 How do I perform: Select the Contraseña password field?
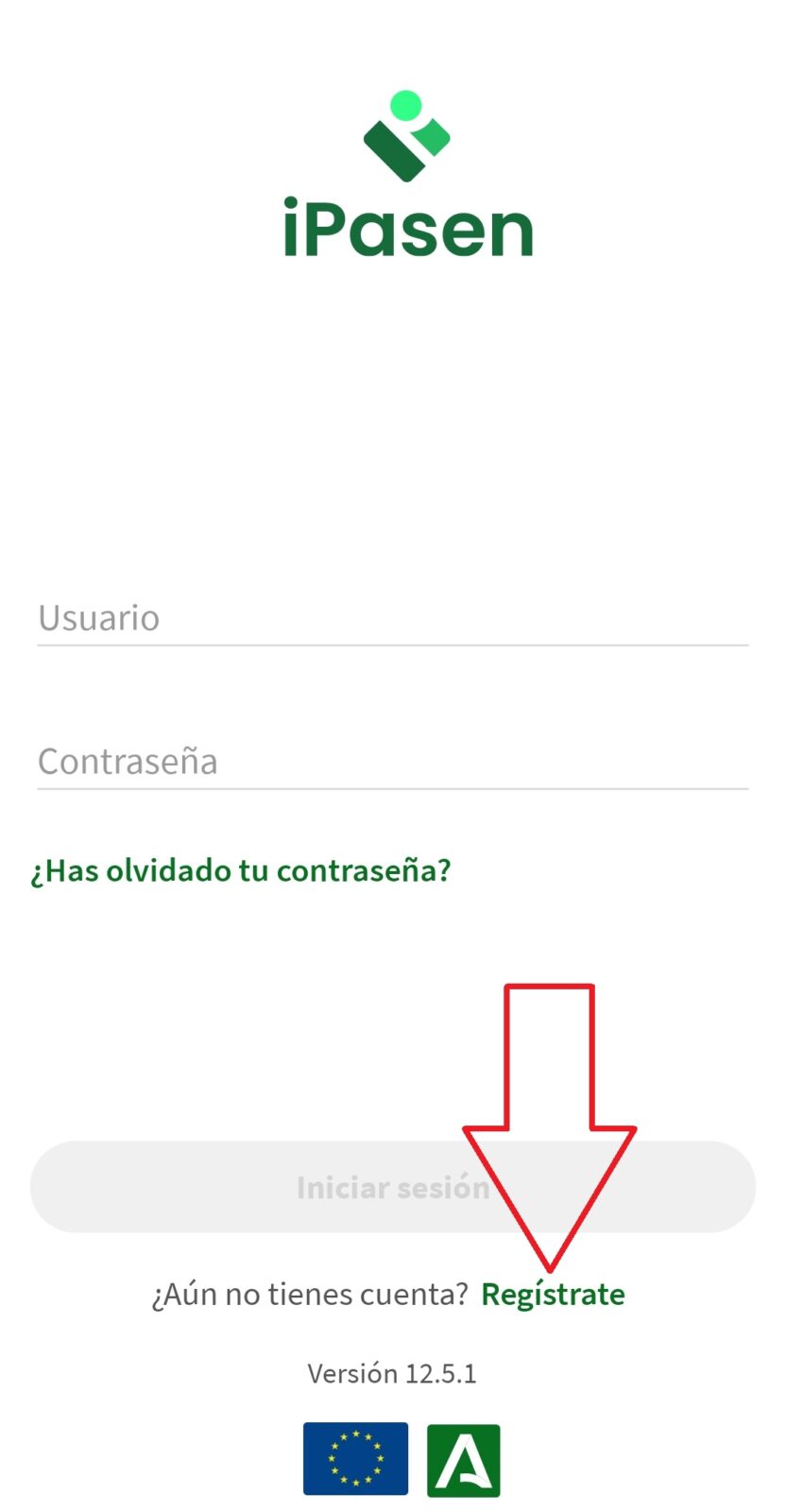392,762
